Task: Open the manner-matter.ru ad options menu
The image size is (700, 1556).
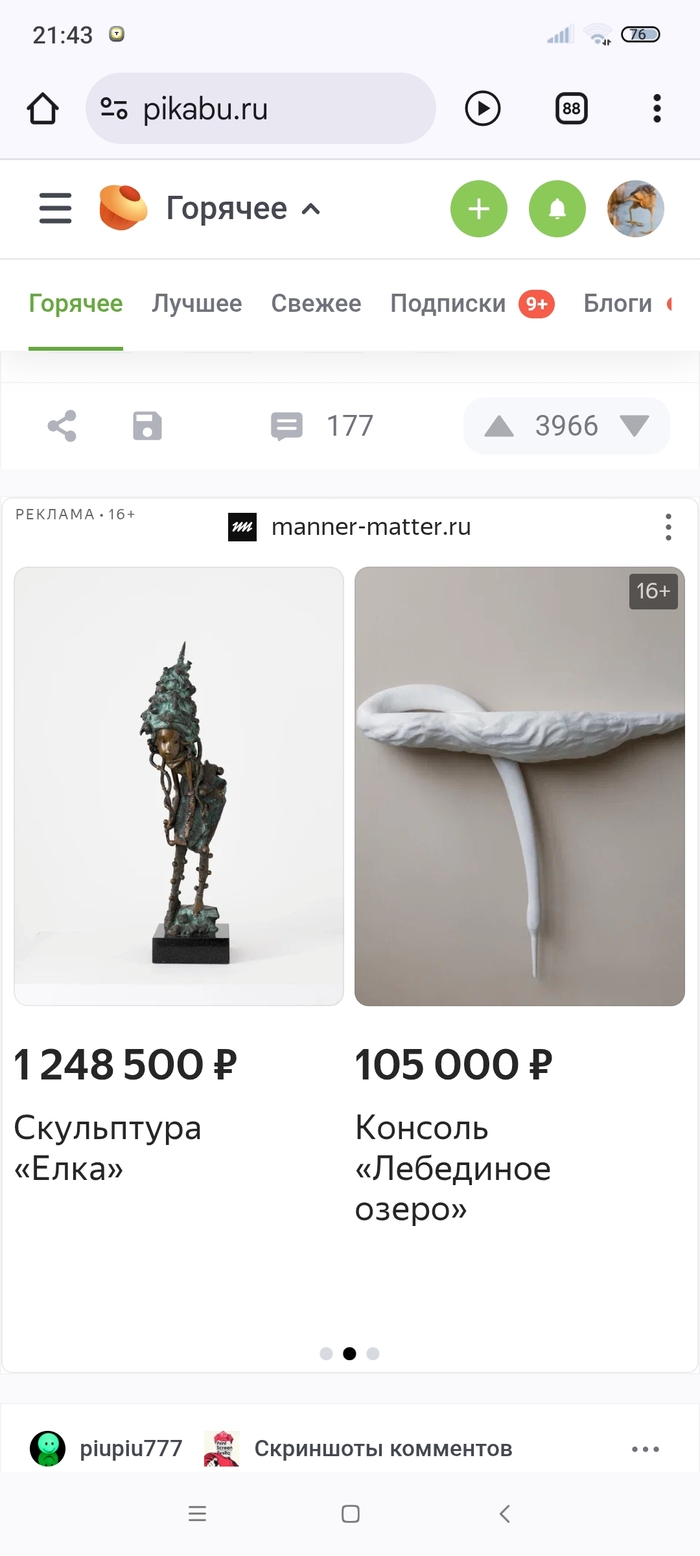Action: pyautogui.click(x=668, y=527)
